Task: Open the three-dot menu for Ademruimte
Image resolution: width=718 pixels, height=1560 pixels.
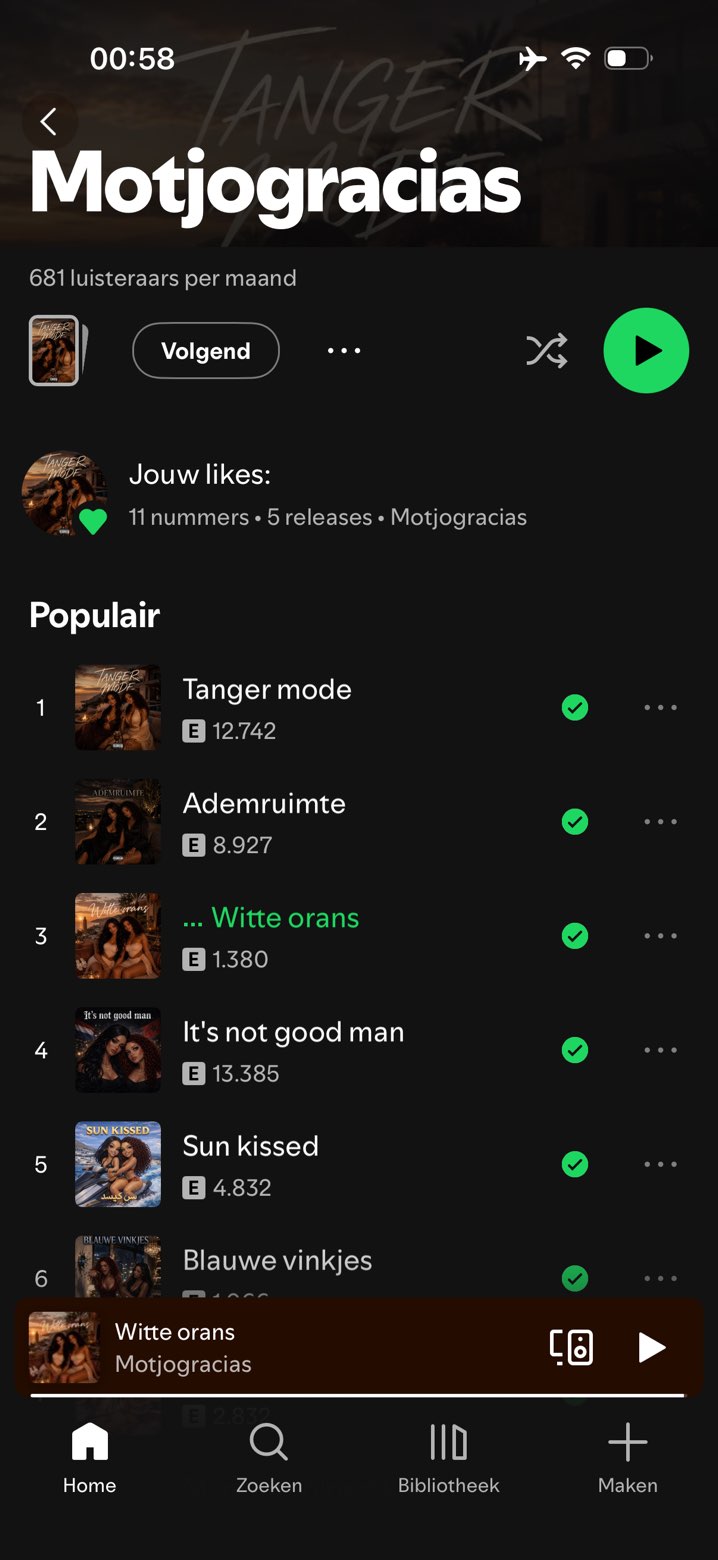Action: (660, 822)
